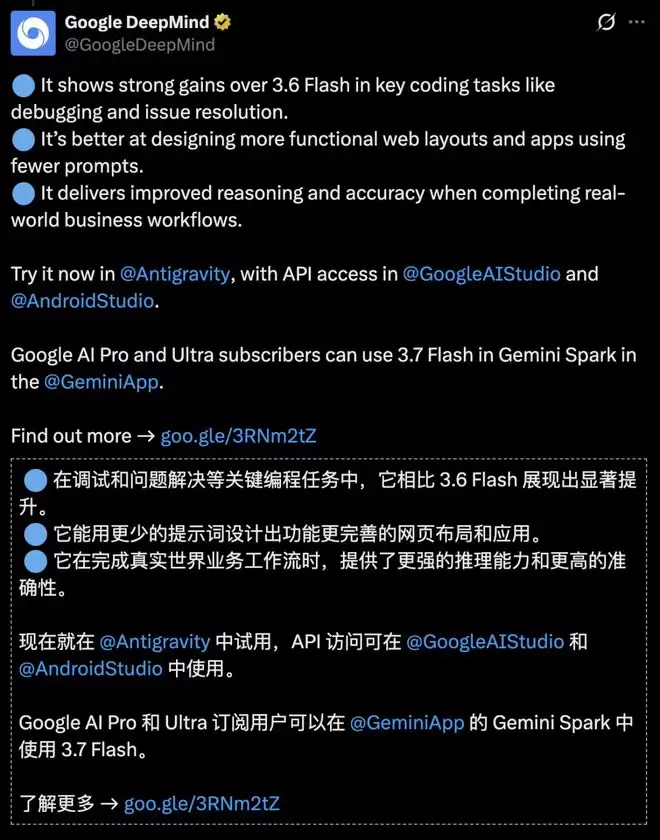Tap the Grok explain-post icon
This screenshot has width=660, height=840.
coord(606,22)
